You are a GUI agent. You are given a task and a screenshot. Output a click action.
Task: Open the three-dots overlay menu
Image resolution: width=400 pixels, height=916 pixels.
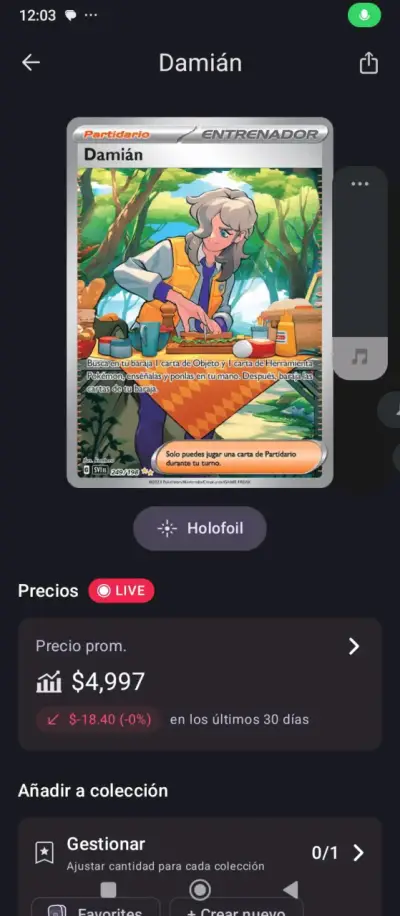pyautogui.click(x=360, y=184)
